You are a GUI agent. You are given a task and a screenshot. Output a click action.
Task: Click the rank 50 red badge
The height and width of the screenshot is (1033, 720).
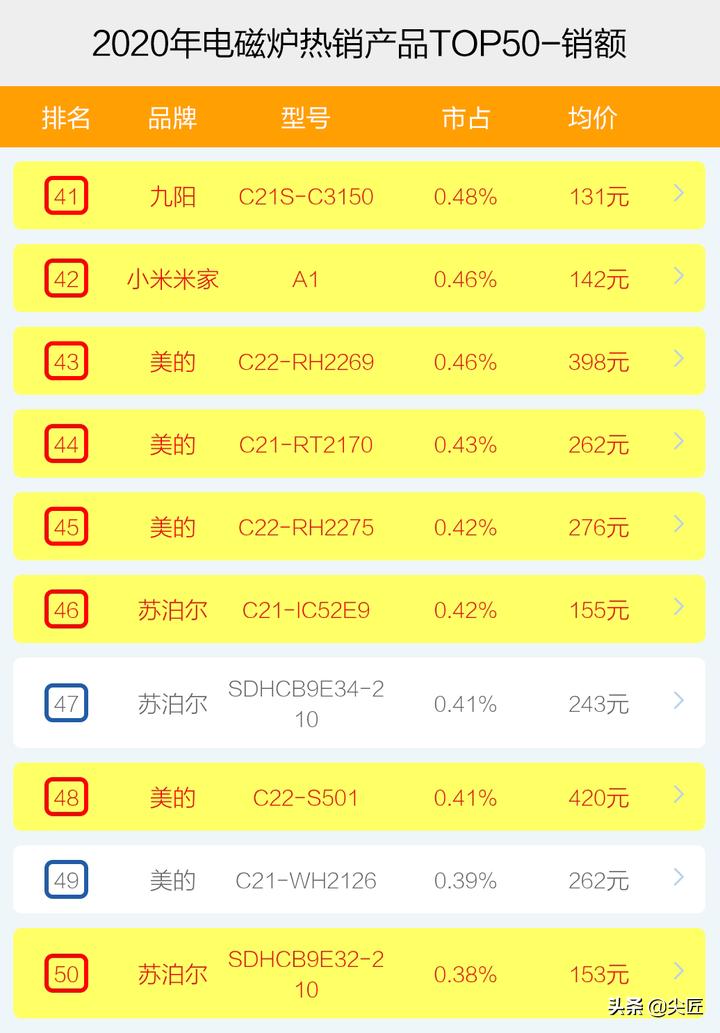[x=64, y=973]
